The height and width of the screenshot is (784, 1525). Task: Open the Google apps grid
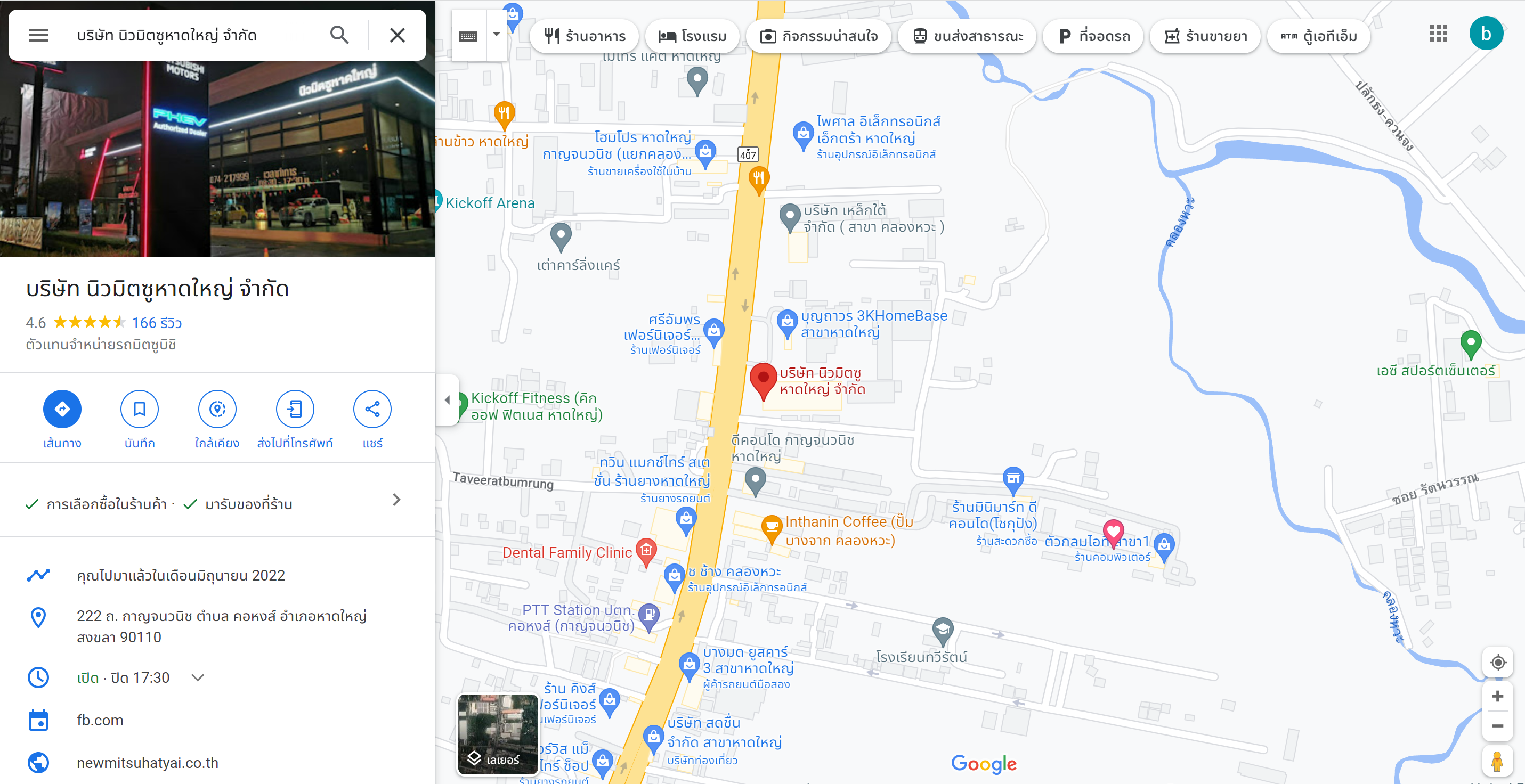click(x=1439, y=33)
